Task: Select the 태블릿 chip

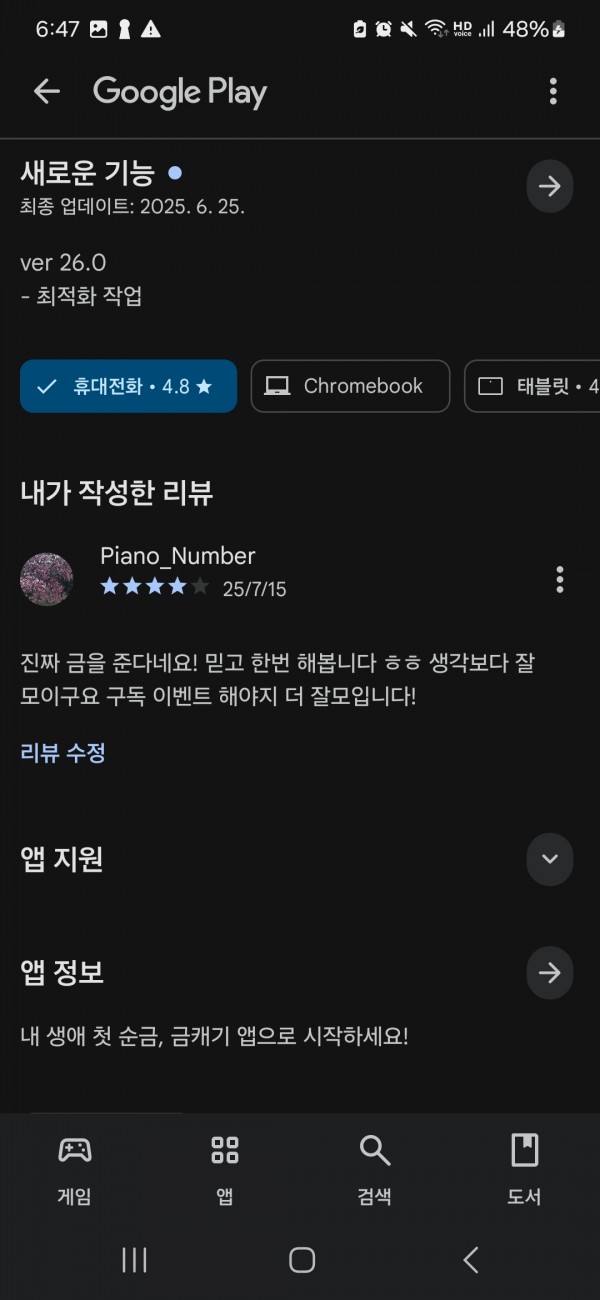Action: click(532, 386)
